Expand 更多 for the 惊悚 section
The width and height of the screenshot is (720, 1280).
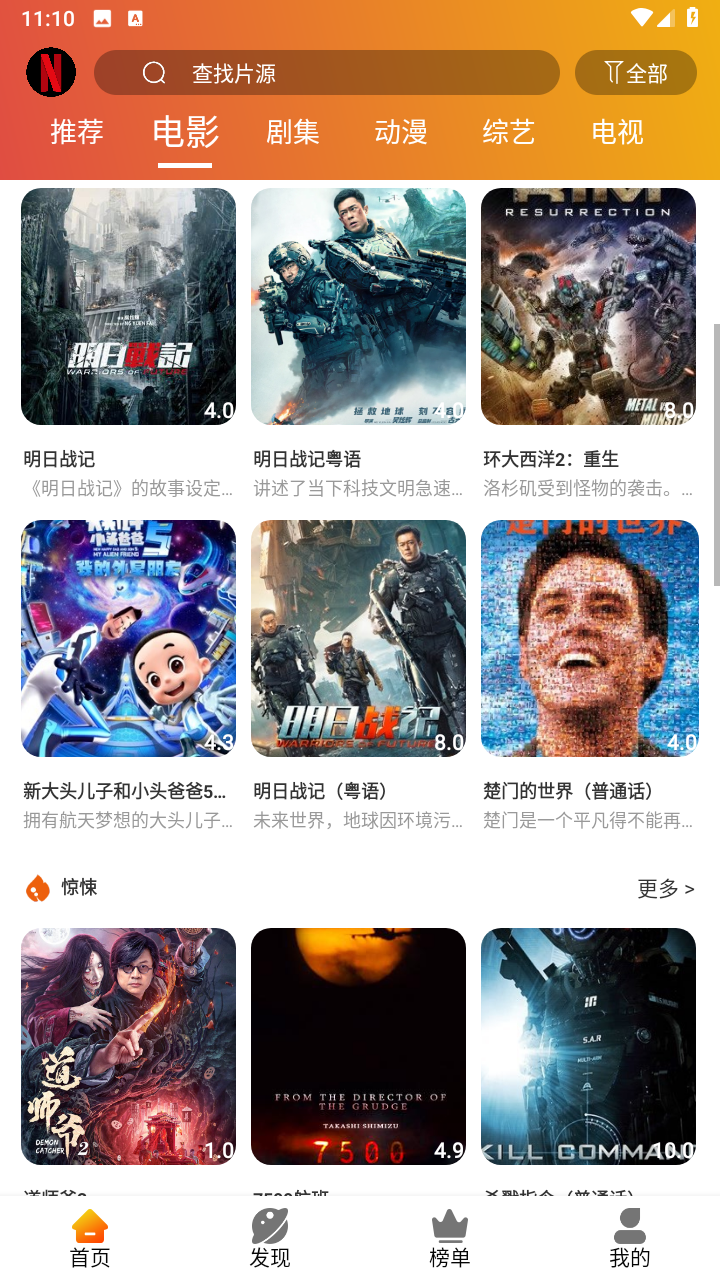663,888
